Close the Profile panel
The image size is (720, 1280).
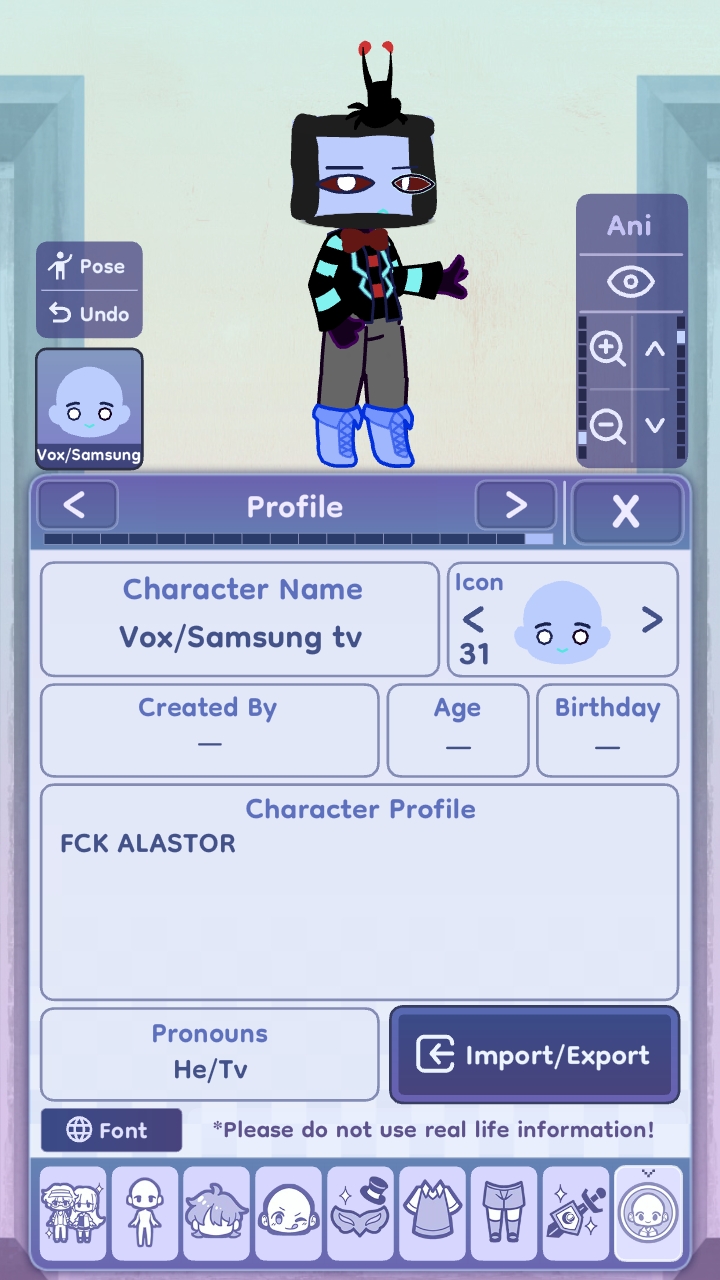(626, 512)
